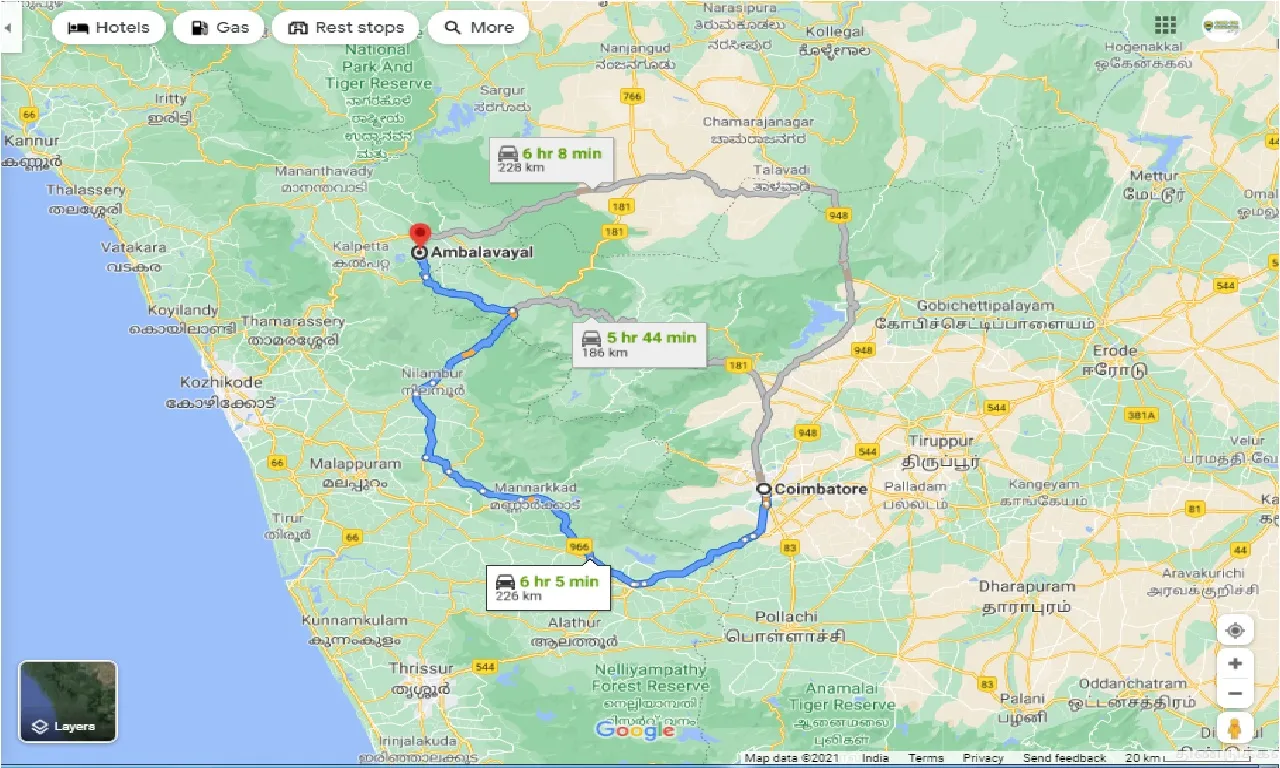Image resolution: width=1280 pixels, height=768 pixels.
Task: Select the Rest stops chip
Action: click(346, 27)
